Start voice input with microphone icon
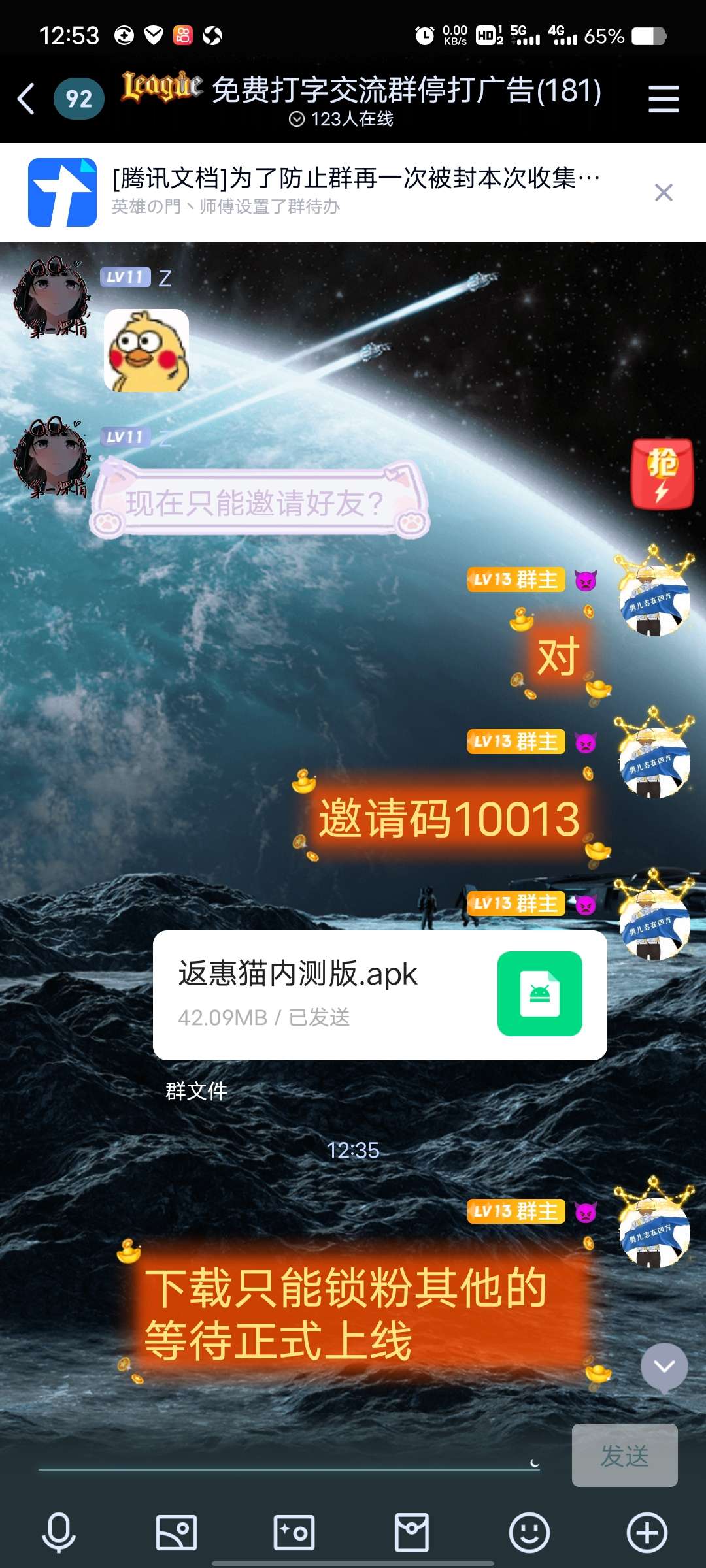 (59, 1532)
